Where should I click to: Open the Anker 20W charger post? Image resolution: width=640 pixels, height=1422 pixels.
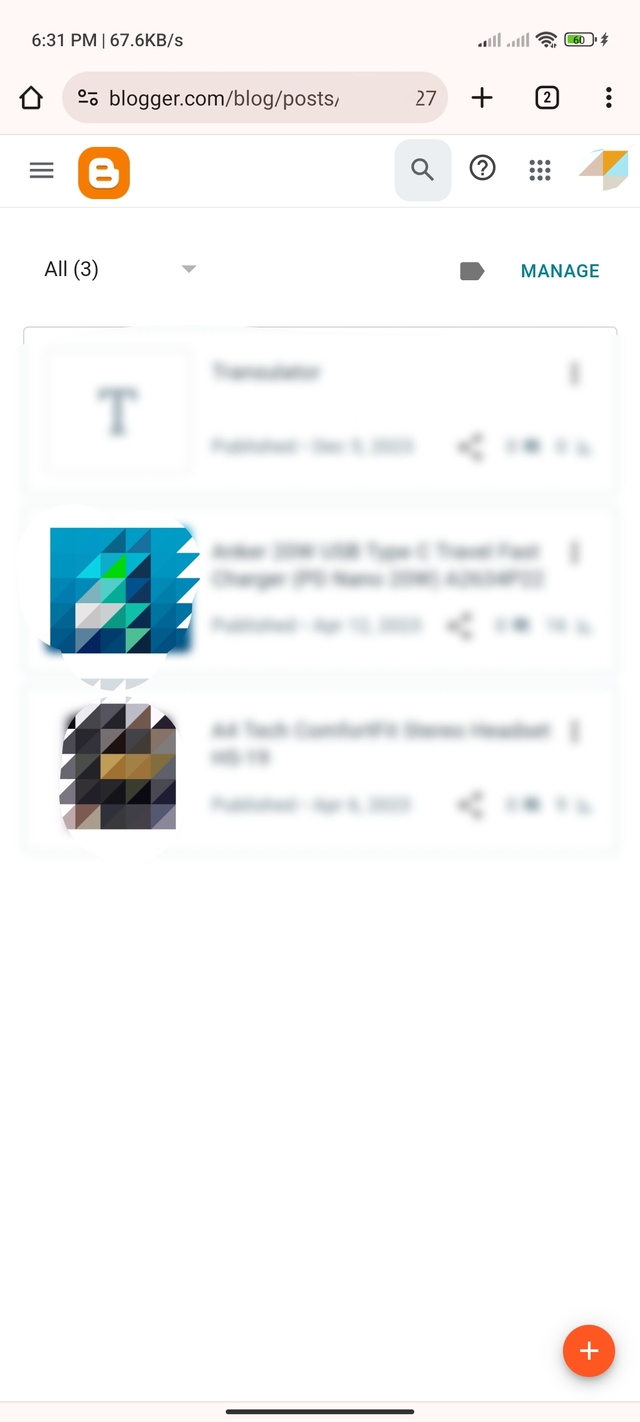pyautogui.click(x=375, y=565)
